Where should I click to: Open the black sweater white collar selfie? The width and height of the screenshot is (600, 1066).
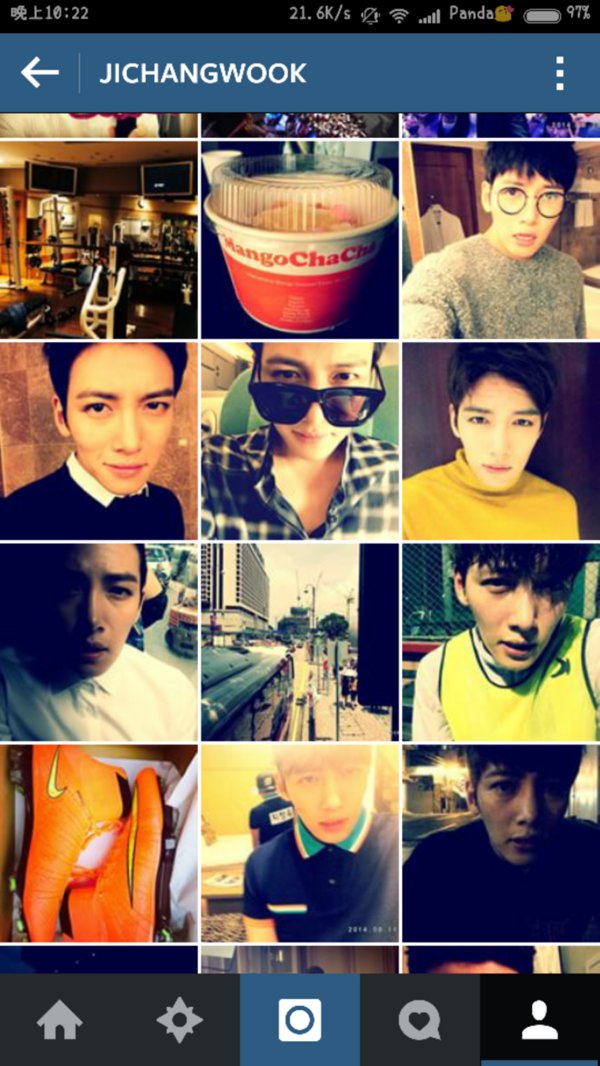pos(98,441)
